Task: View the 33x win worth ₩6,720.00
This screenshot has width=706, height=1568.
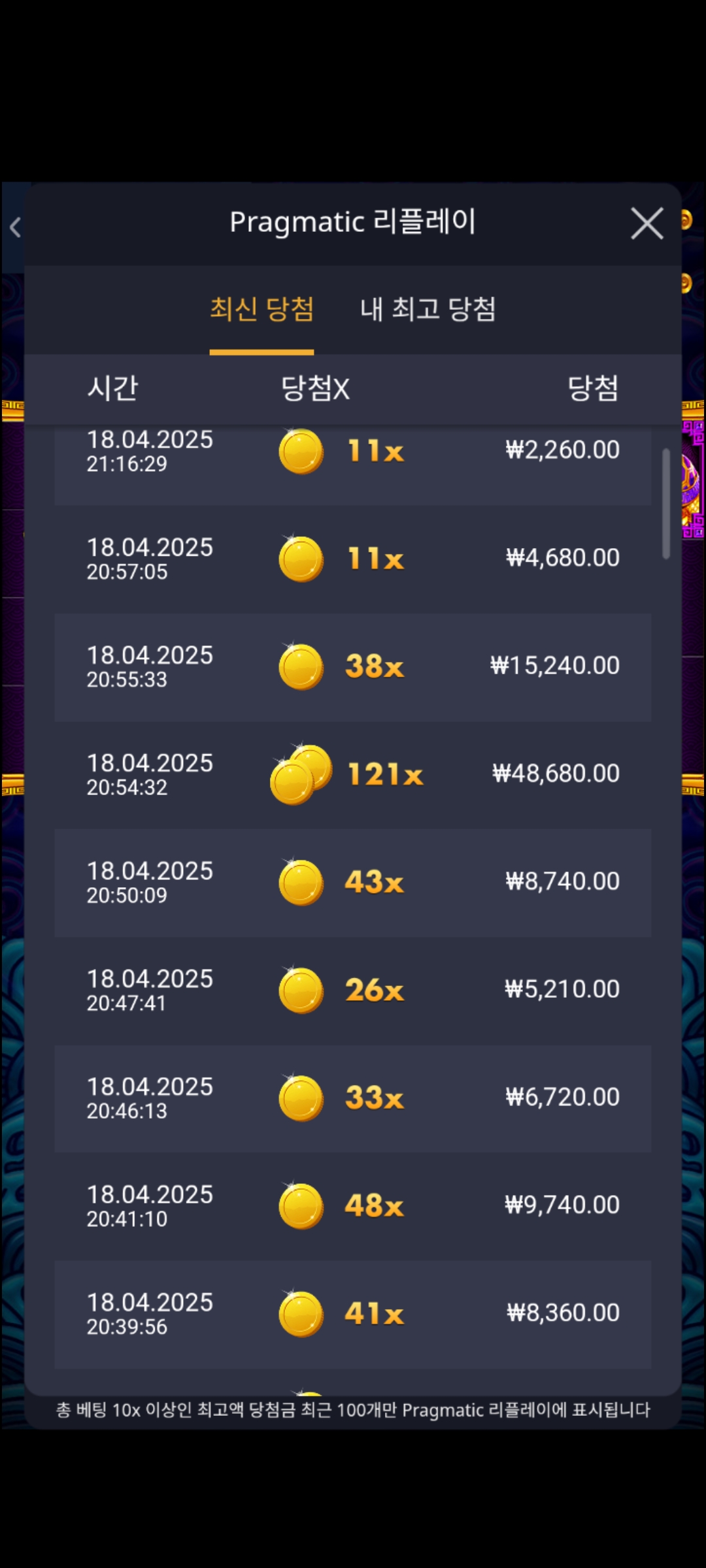Action: point(353,1099)
